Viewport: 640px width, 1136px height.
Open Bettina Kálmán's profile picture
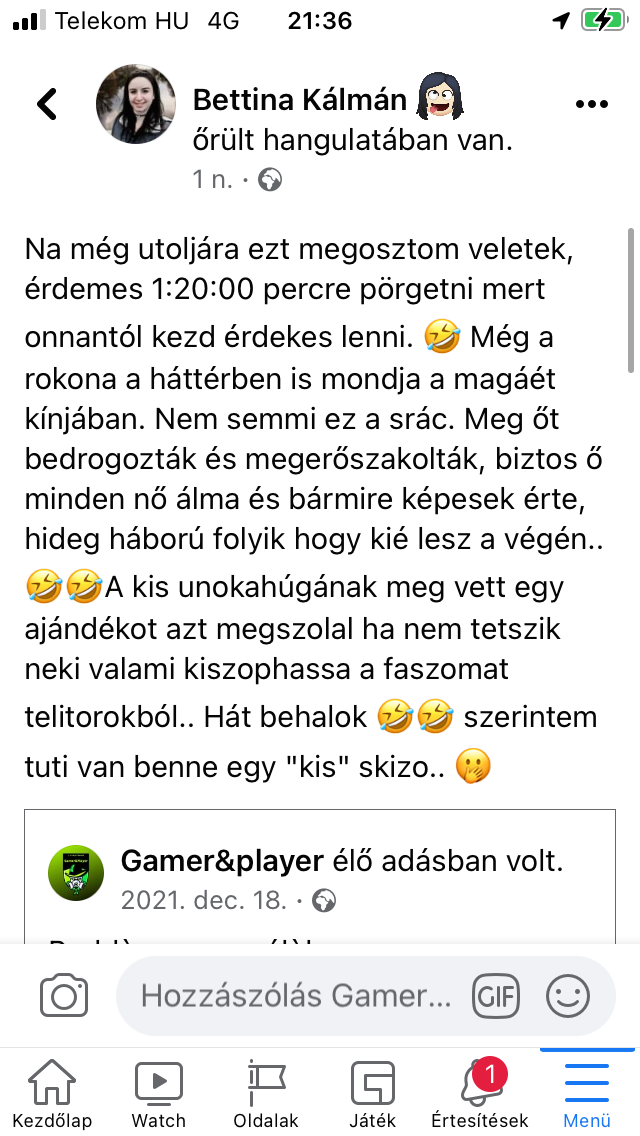pyautogui.click(x=134, y=104)
